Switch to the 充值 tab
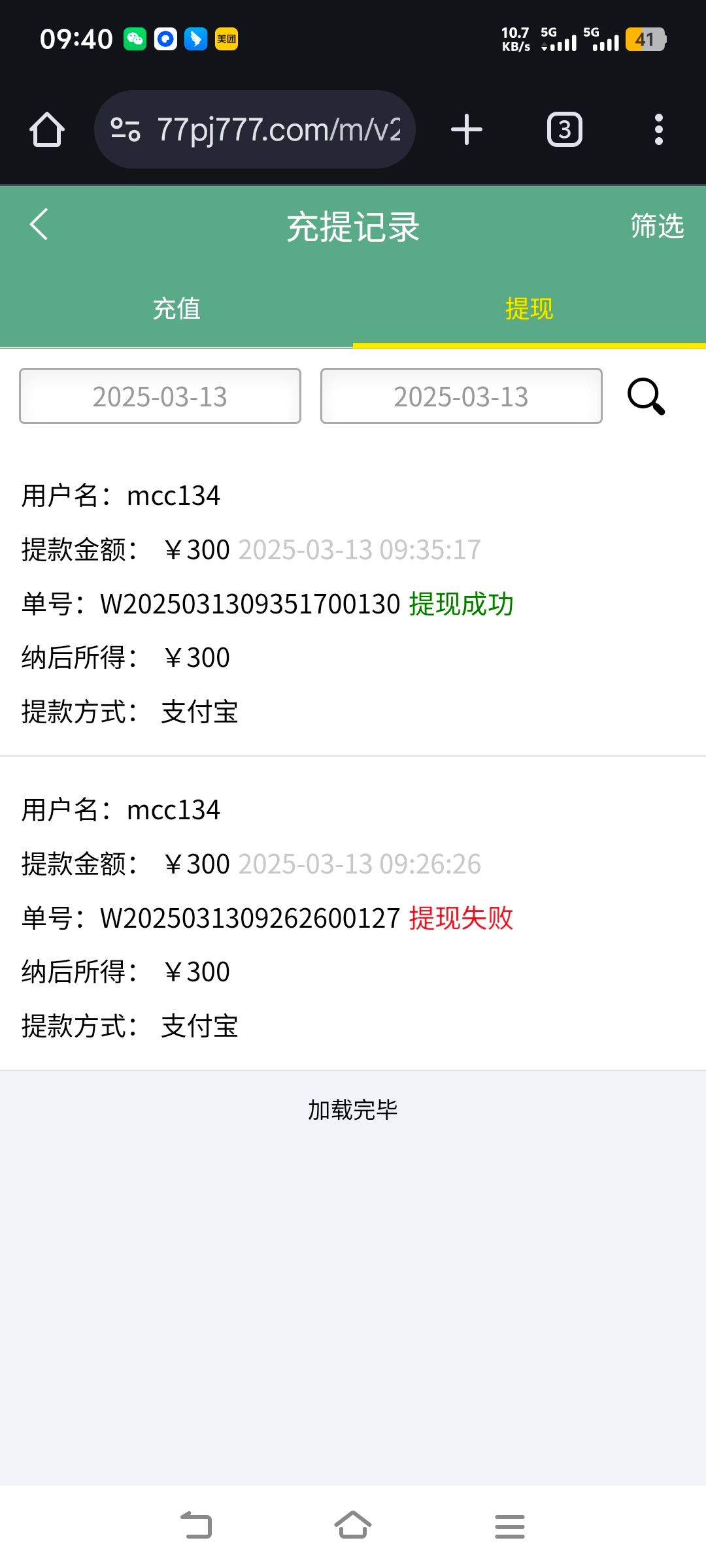This screenshot has height=1568, width=706. tap(176, 308)
